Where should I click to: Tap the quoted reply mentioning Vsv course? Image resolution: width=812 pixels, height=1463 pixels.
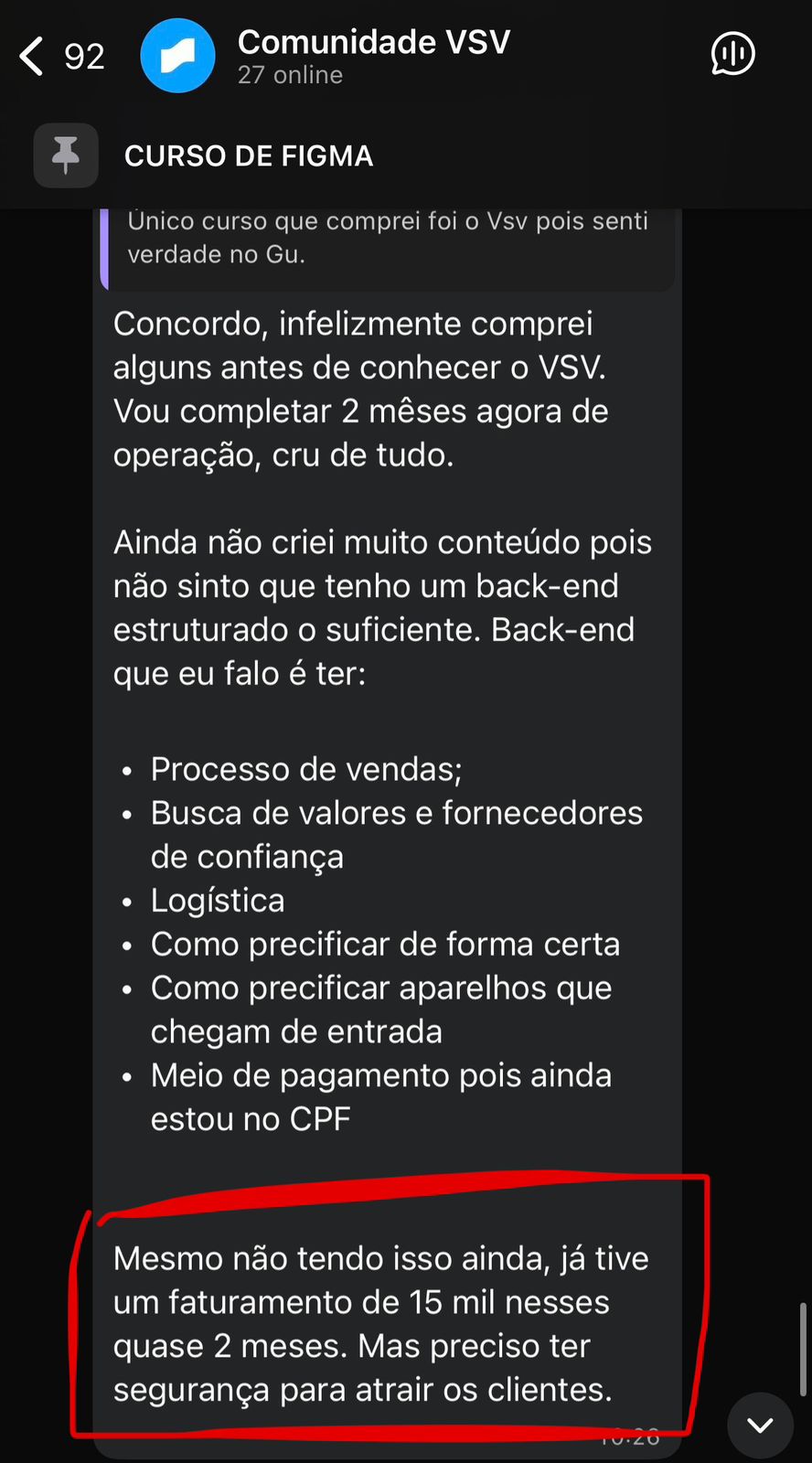point(388,238)
